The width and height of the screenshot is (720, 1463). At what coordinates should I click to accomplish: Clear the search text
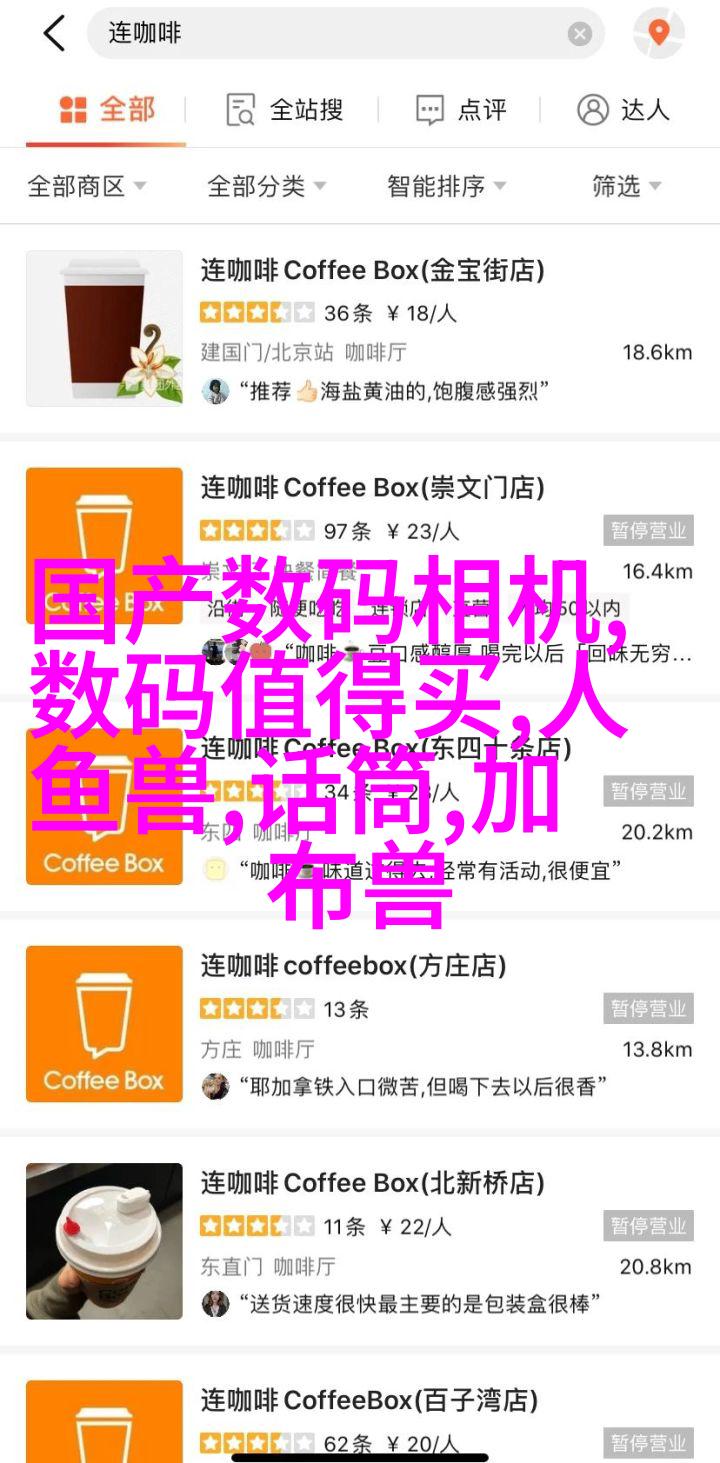coord(580,34)
